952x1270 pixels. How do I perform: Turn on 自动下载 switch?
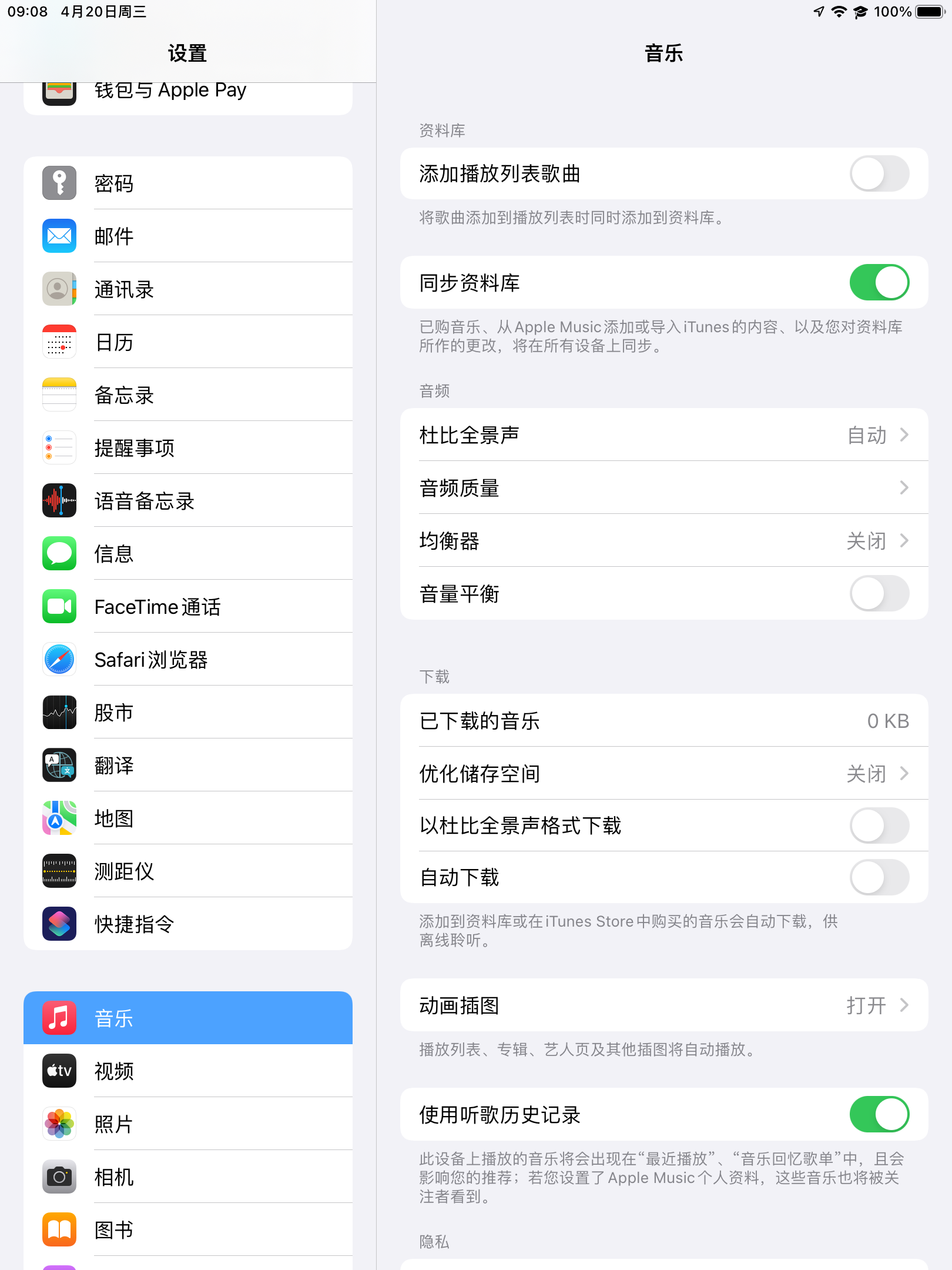click(x=879, y=877)
